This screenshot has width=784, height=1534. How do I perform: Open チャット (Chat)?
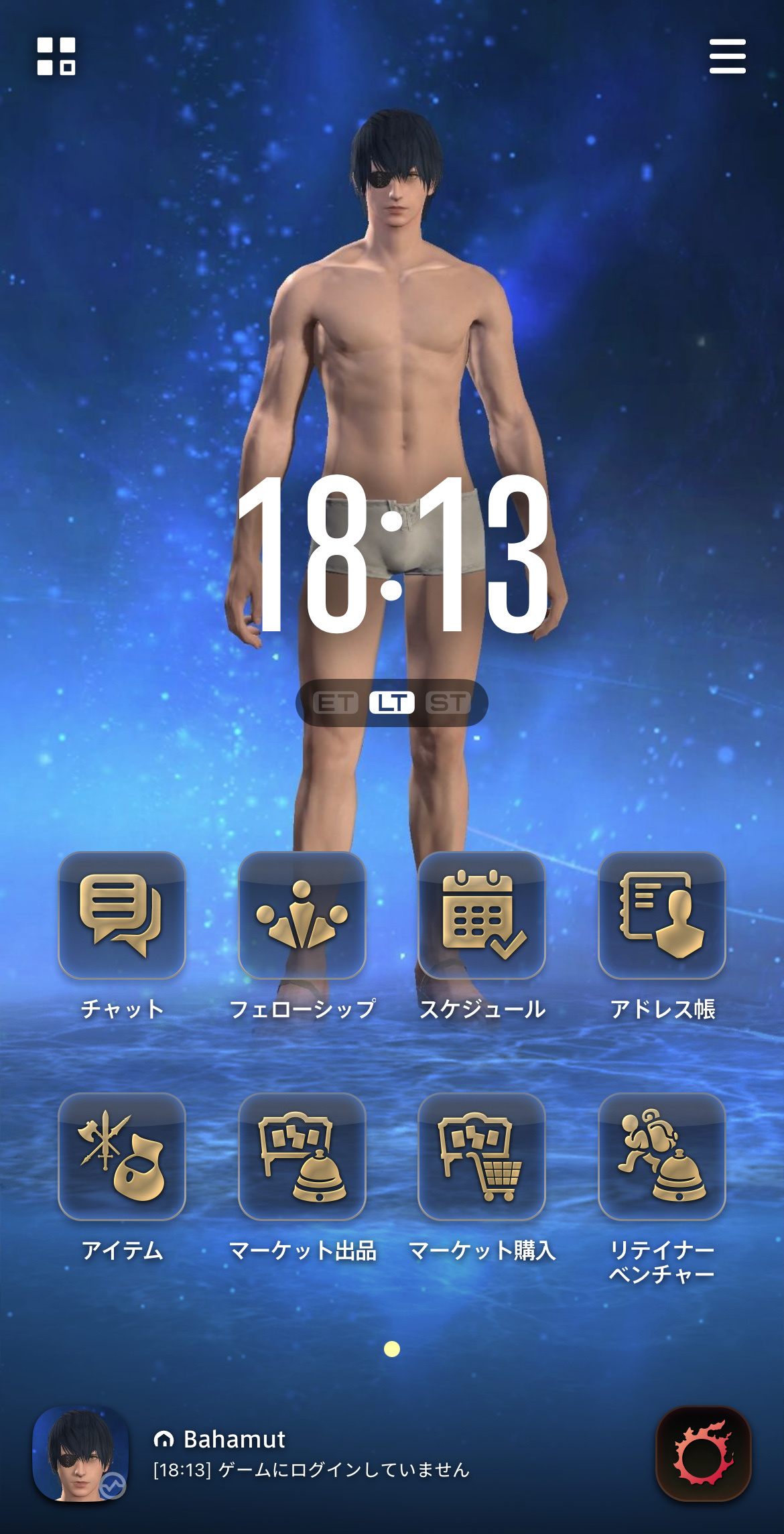click(x=122, y=915)
